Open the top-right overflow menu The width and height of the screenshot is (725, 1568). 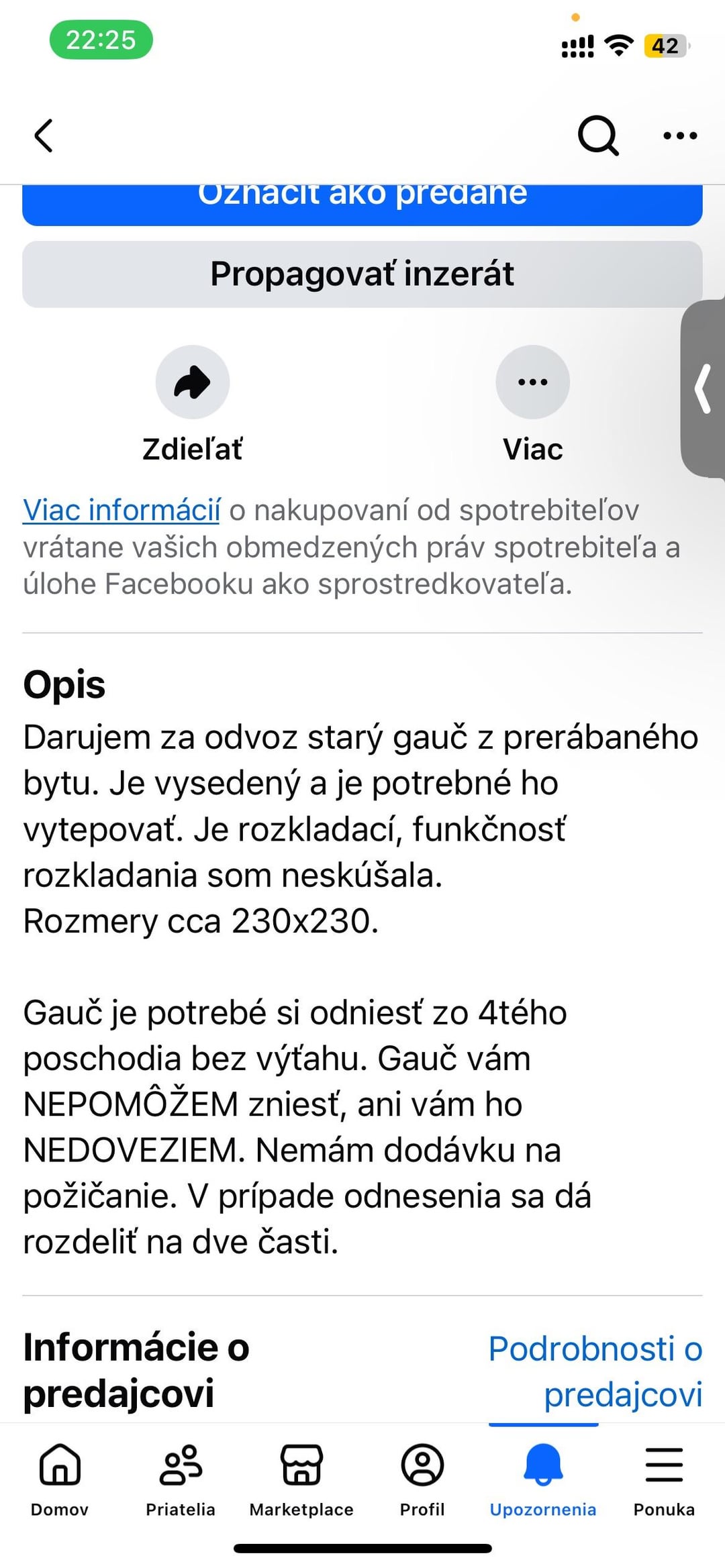680,136
